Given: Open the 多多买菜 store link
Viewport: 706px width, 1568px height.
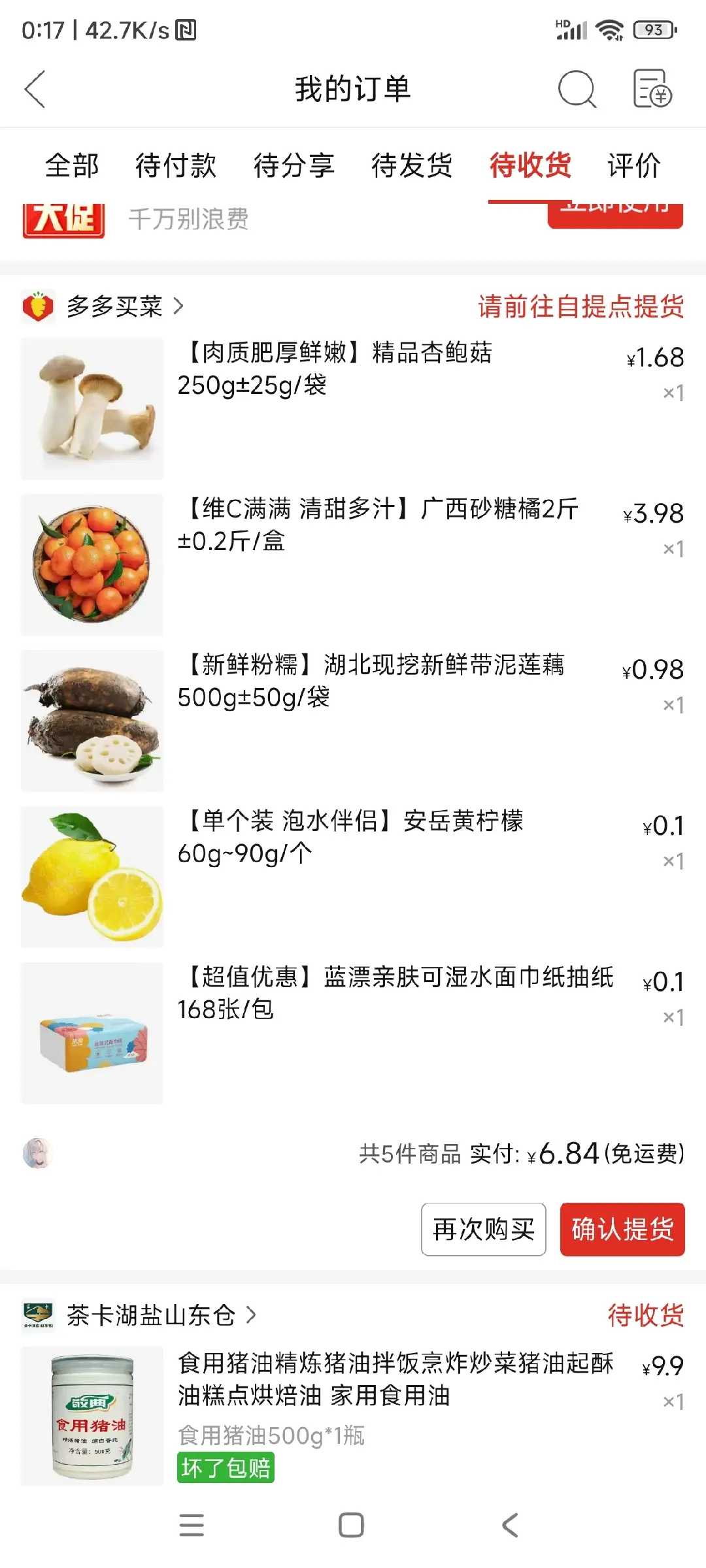Looking at the screenshot, I should coord(114,306).
